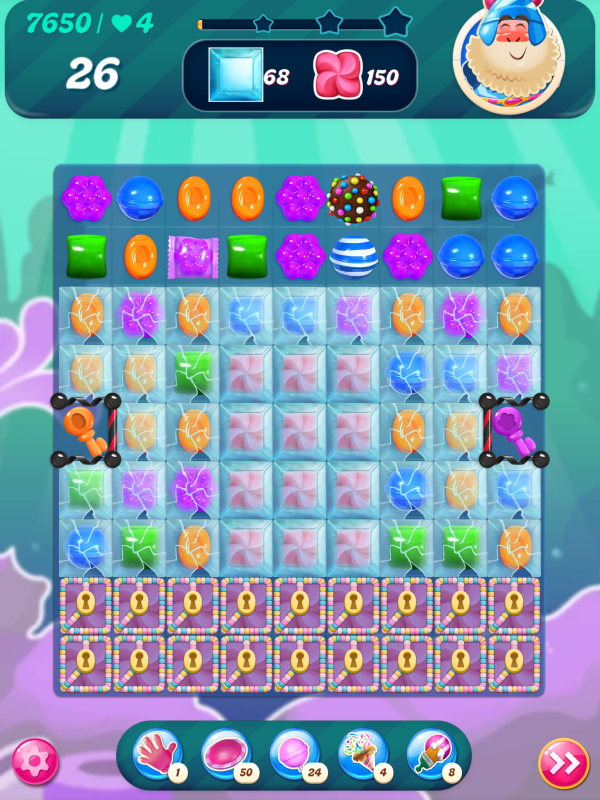Tap the blue striped candy
The width and height of the screenshot is (600, 800).
[354, 257]
